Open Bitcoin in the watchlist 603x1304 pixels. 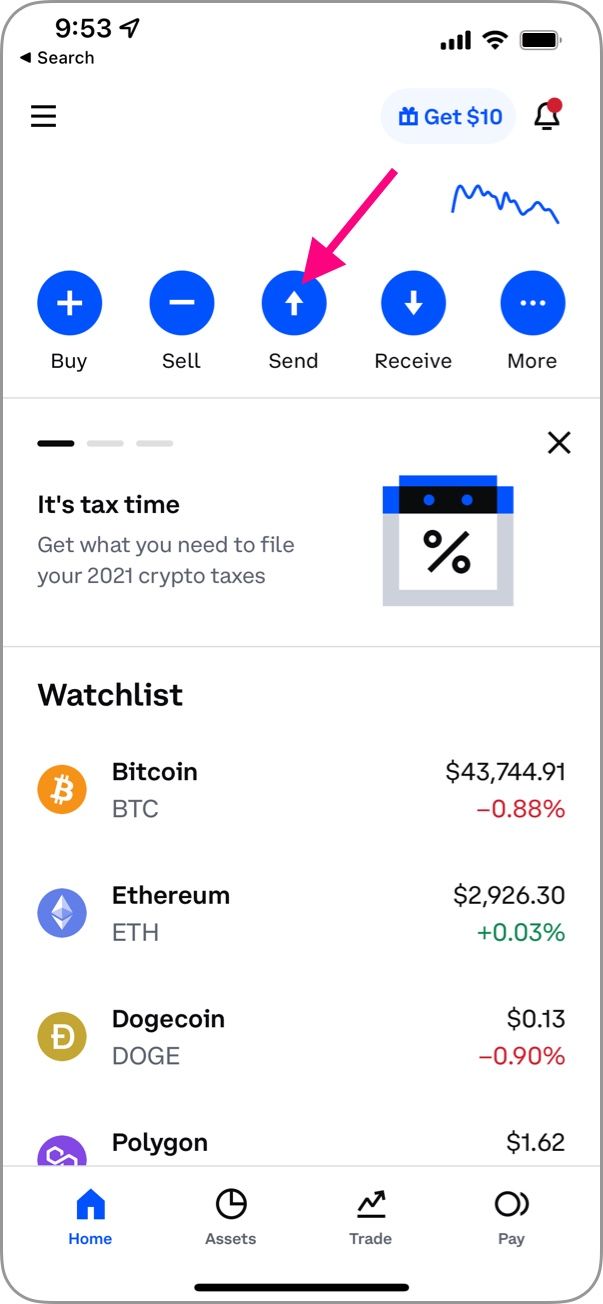pos(301,789)
